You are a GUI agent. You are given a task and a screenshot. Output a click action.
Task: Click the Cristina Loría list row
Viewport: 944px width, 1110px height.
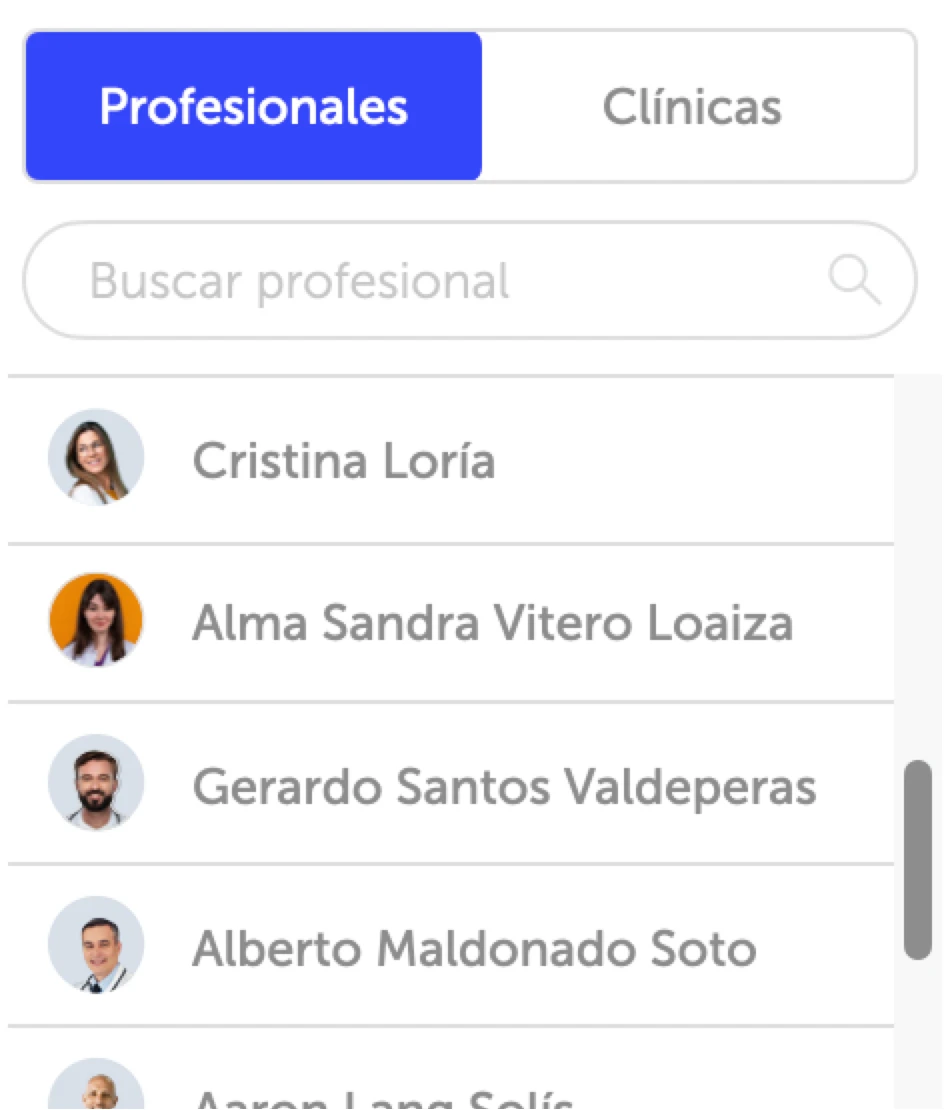[450, 460]
